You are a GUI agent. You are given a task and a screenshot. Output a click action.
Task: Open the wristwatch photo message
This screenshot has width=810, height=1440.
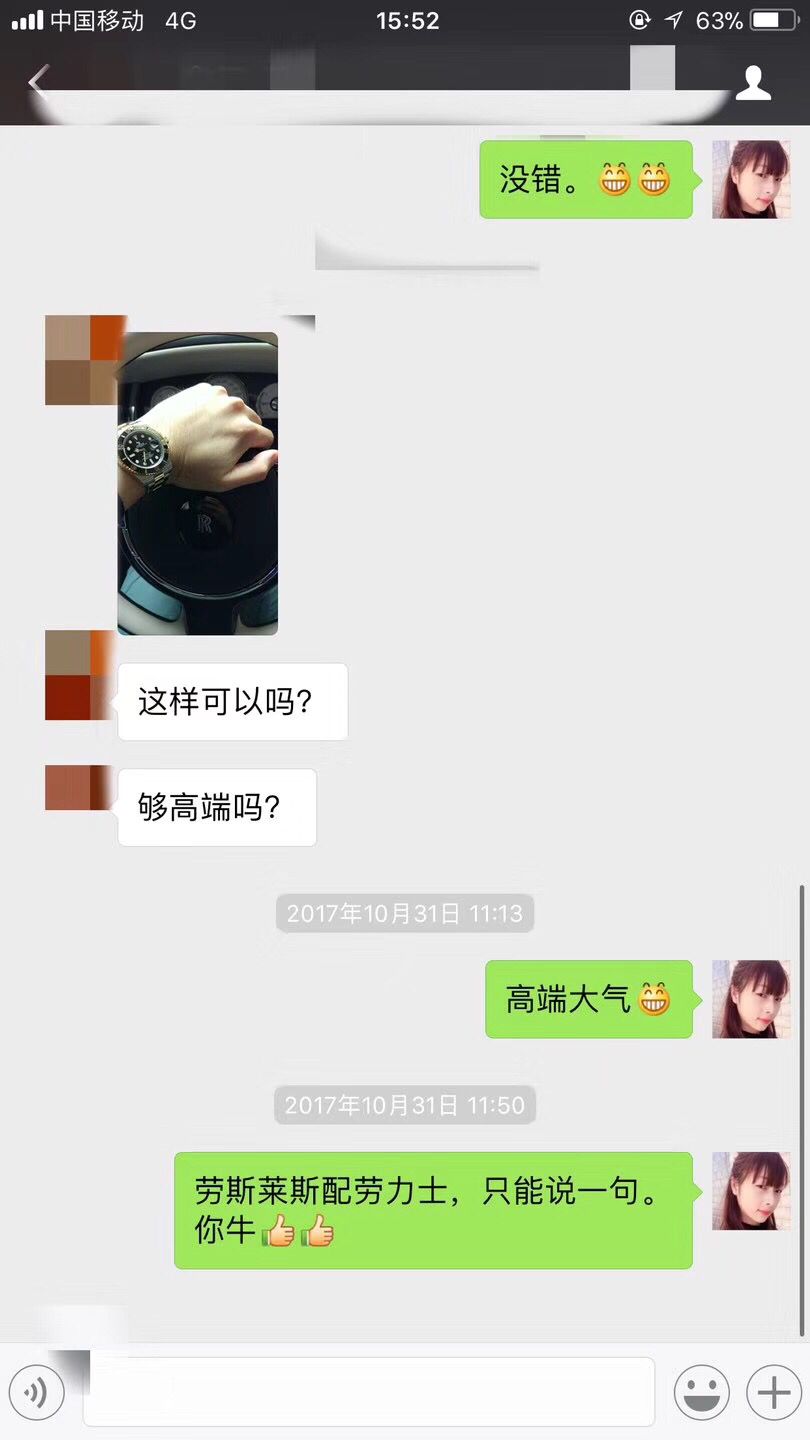[x=197, y=484]
